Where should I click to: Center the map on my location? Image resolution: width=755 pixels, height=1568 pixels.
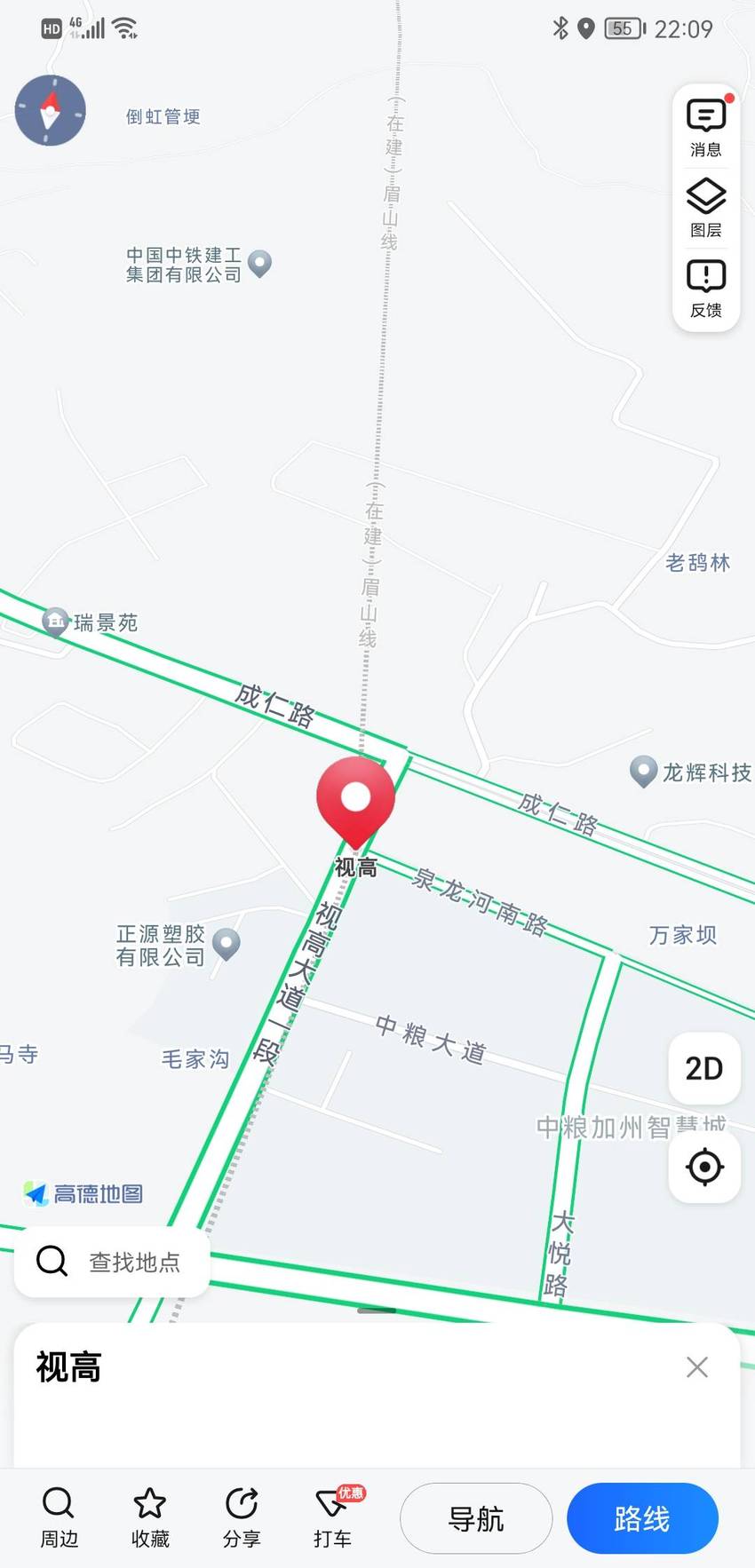[704, 1167]
